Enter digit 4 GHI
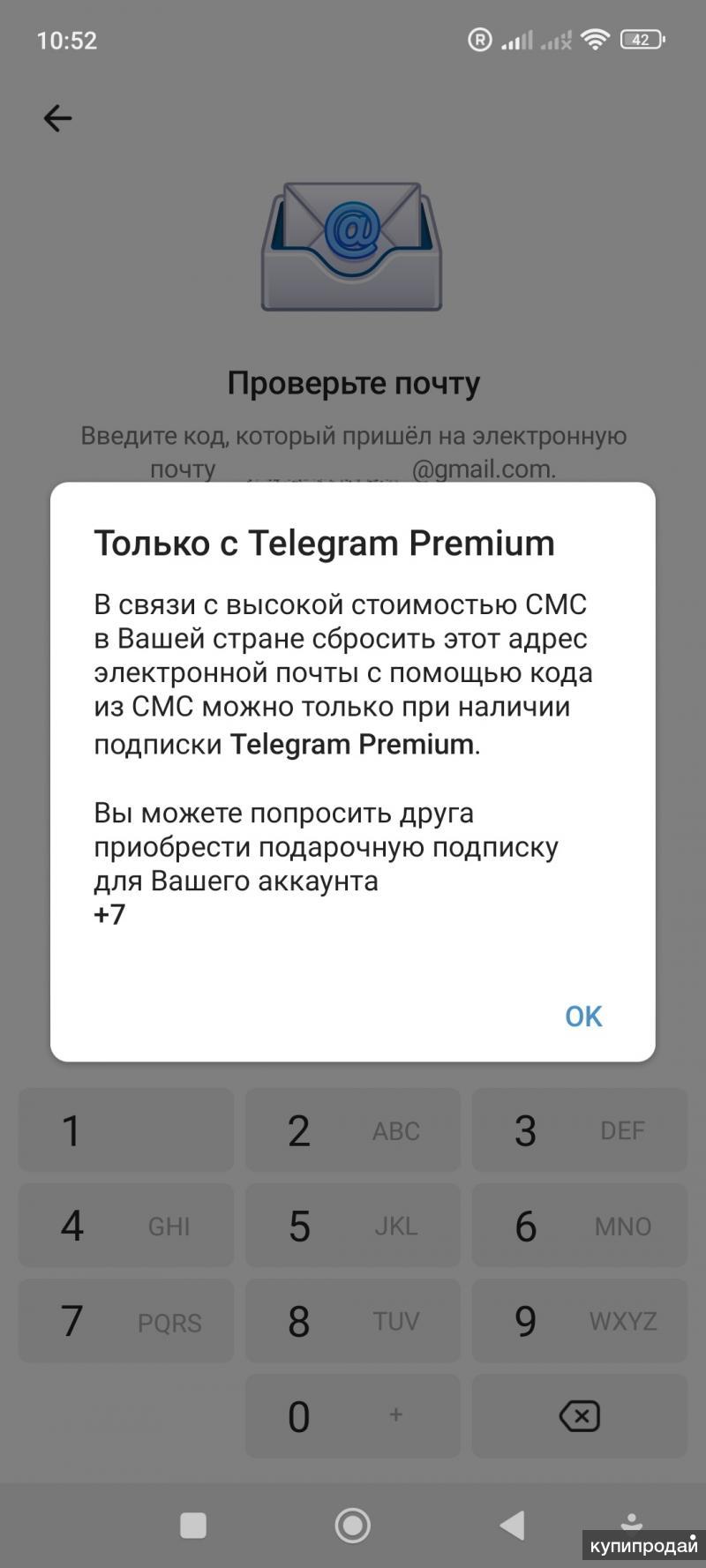 point(126,1226)
